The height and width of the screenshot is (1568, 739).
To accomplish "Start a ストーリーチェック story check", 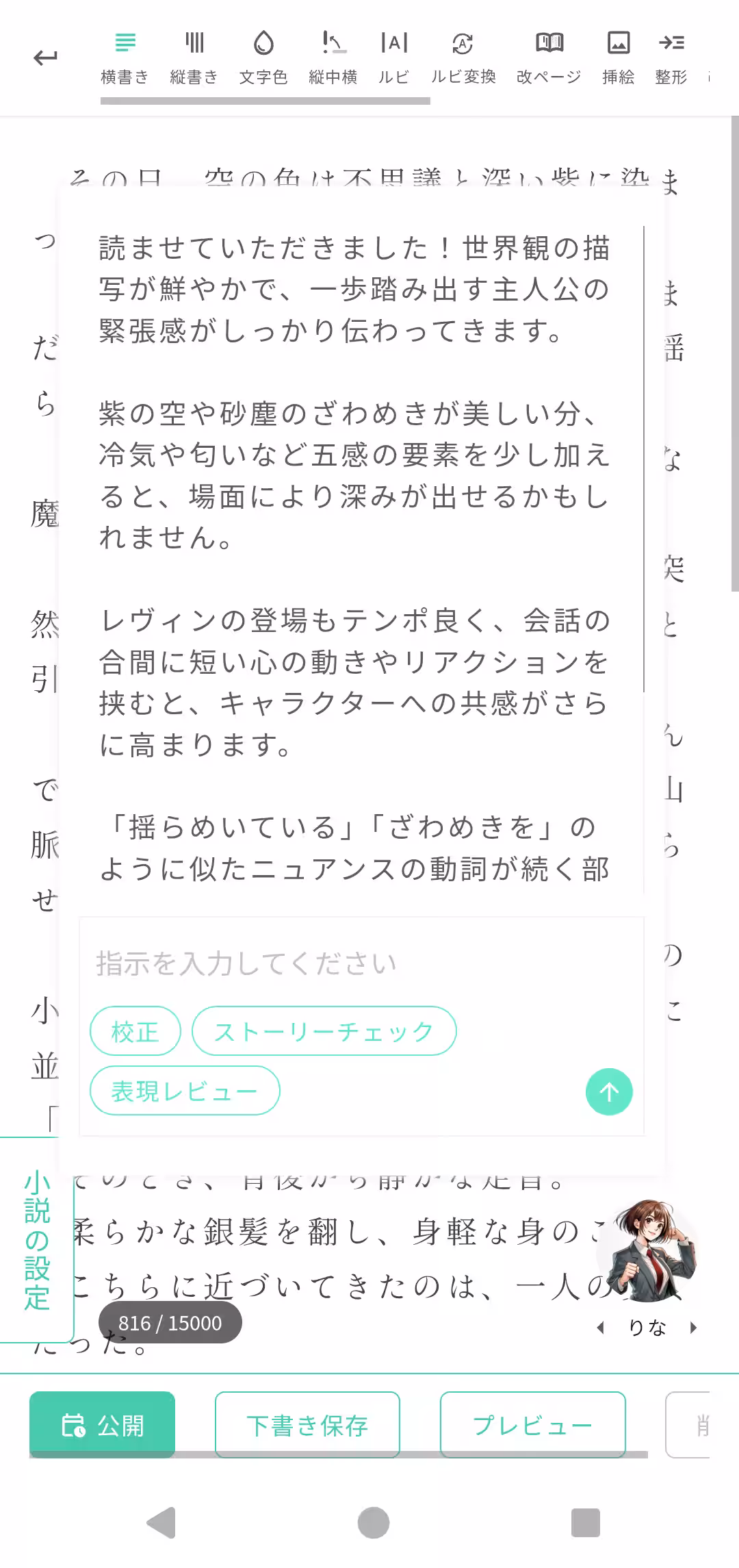I will (324, 1030).
